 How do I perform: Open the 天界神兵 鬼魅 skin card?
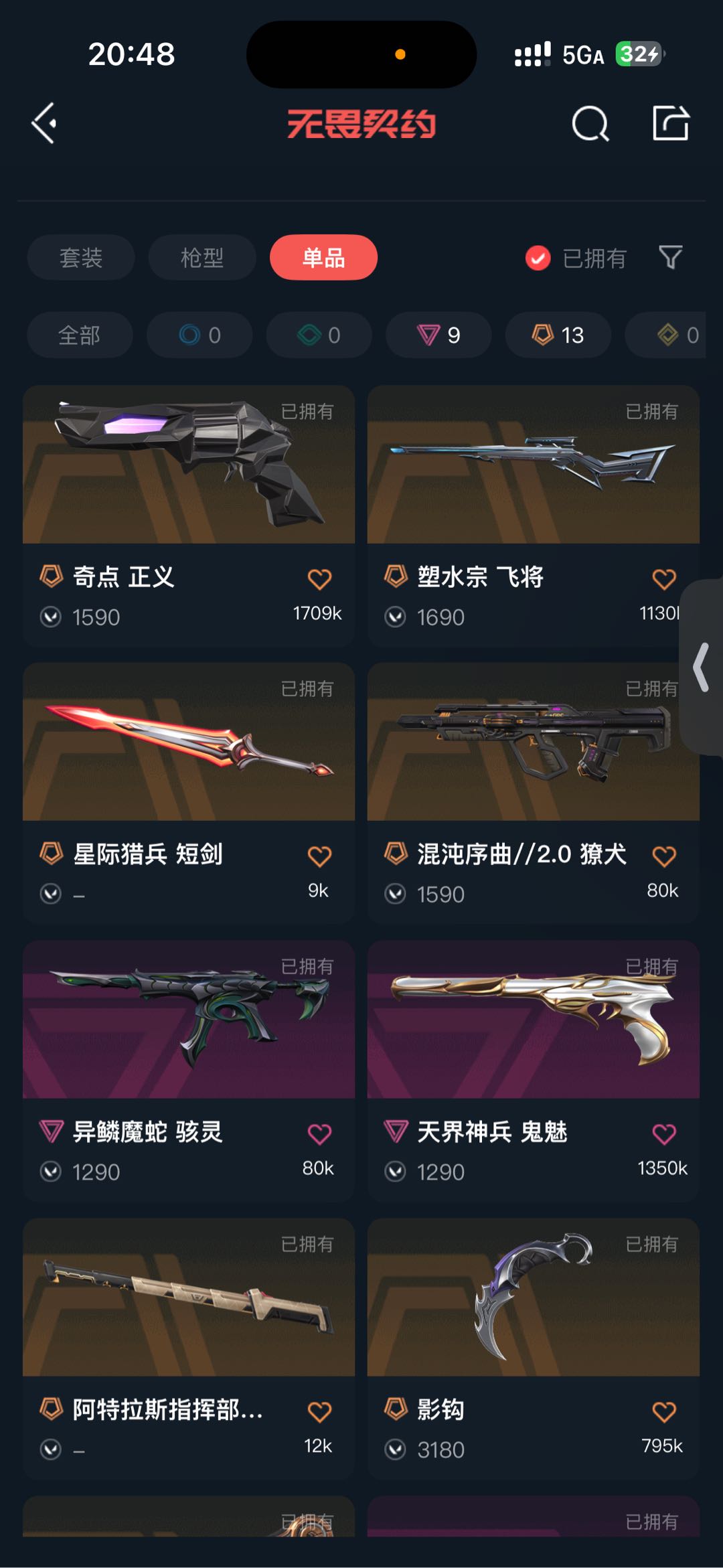[533, 1021]
